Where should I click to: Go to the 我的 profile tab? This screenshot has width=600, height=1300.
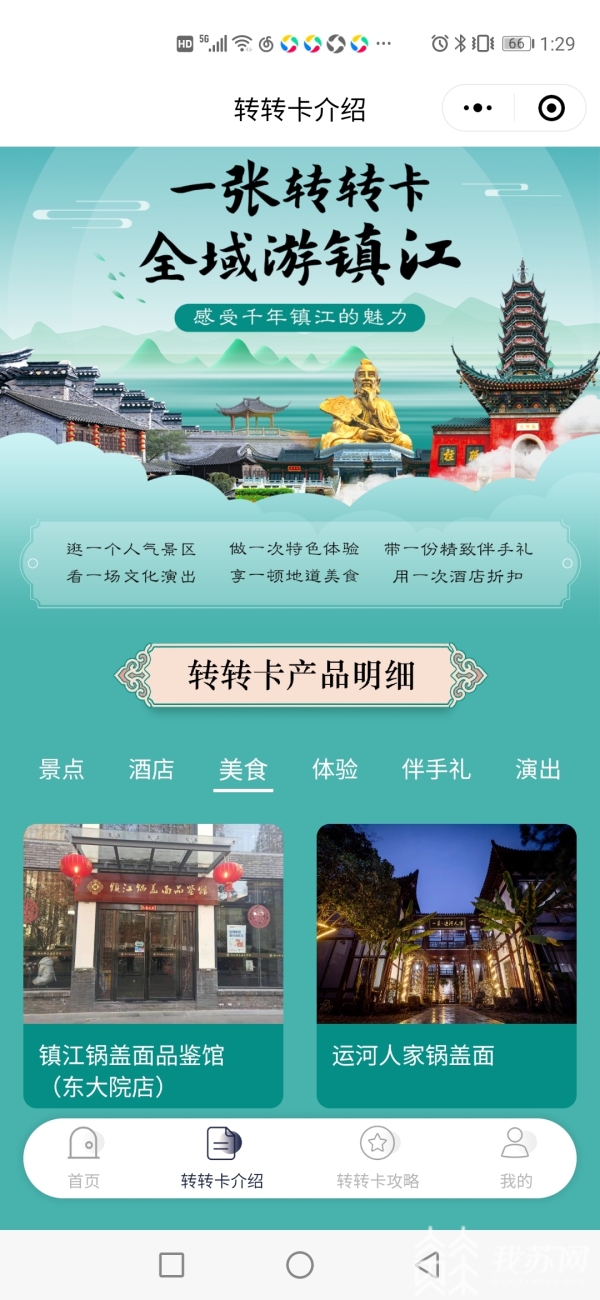coord(516,1157)
